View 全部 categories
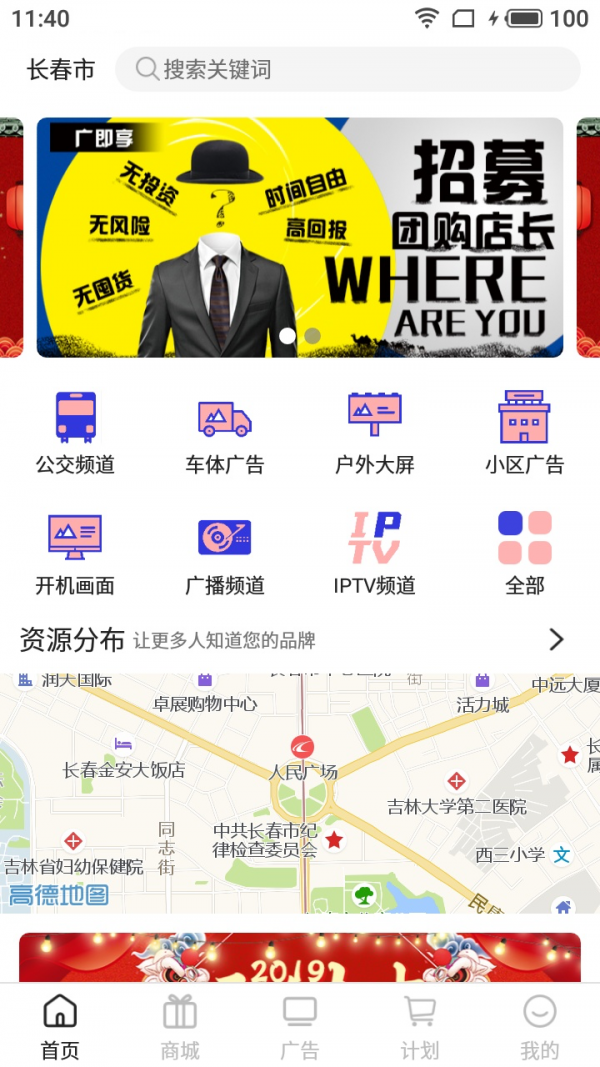 click(525, 553)
